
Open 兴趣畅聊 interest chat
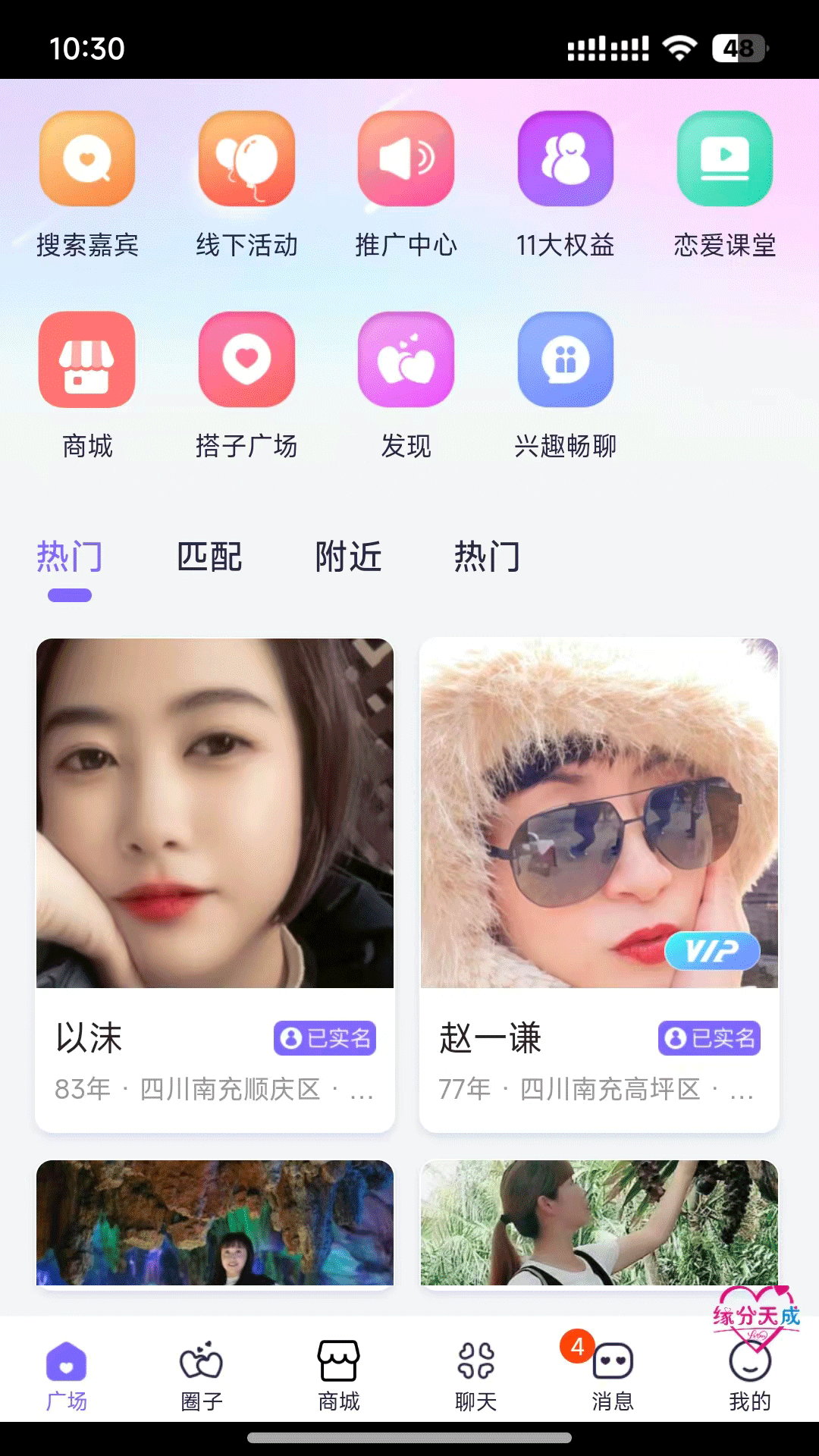(566, 361)
